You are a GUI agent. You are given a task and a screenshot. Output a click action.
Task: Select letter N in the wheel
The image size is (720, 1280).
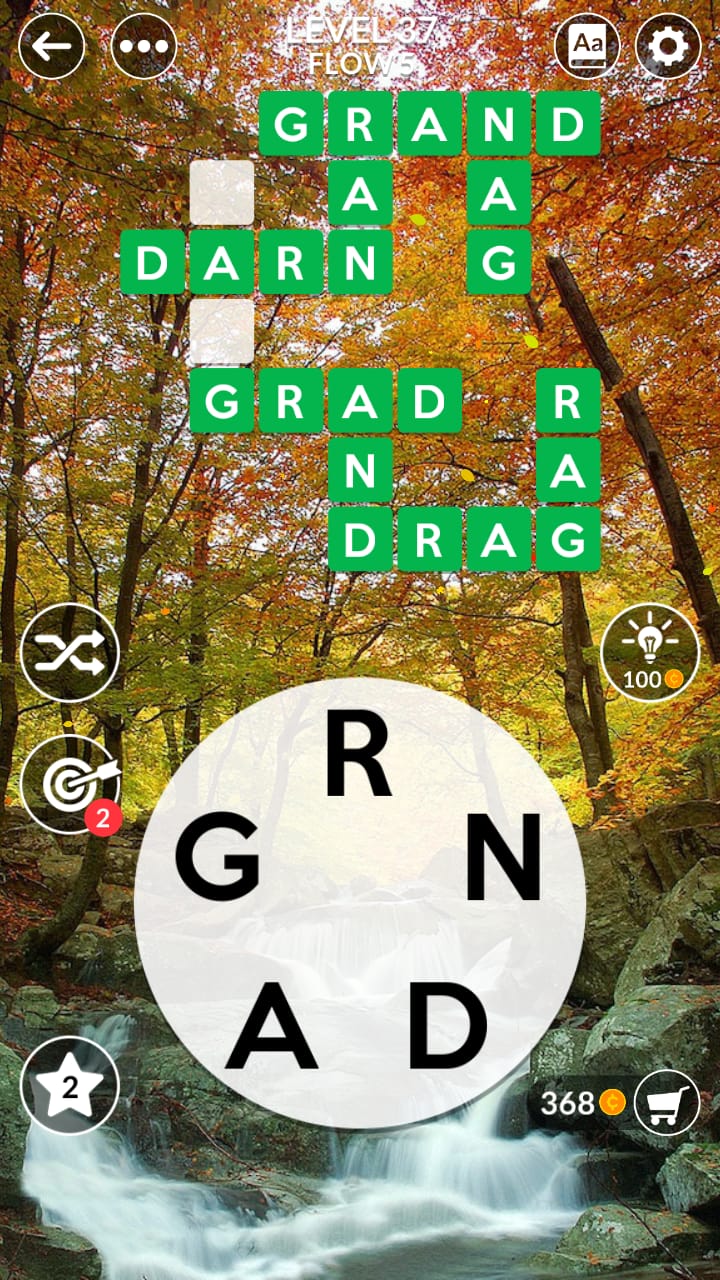tap(503, 857)
